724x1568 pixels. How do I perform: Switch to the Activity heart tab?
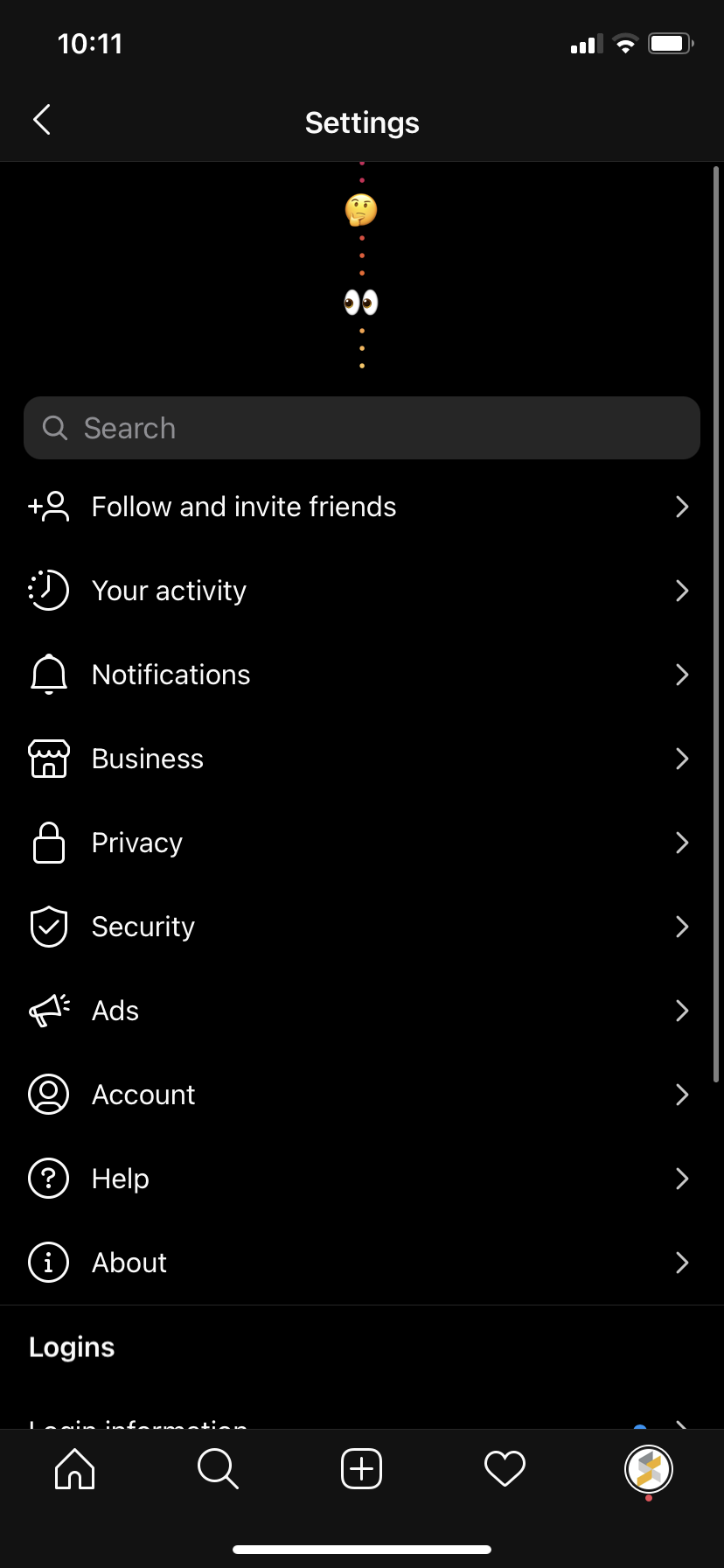(x=505, y=1468)
